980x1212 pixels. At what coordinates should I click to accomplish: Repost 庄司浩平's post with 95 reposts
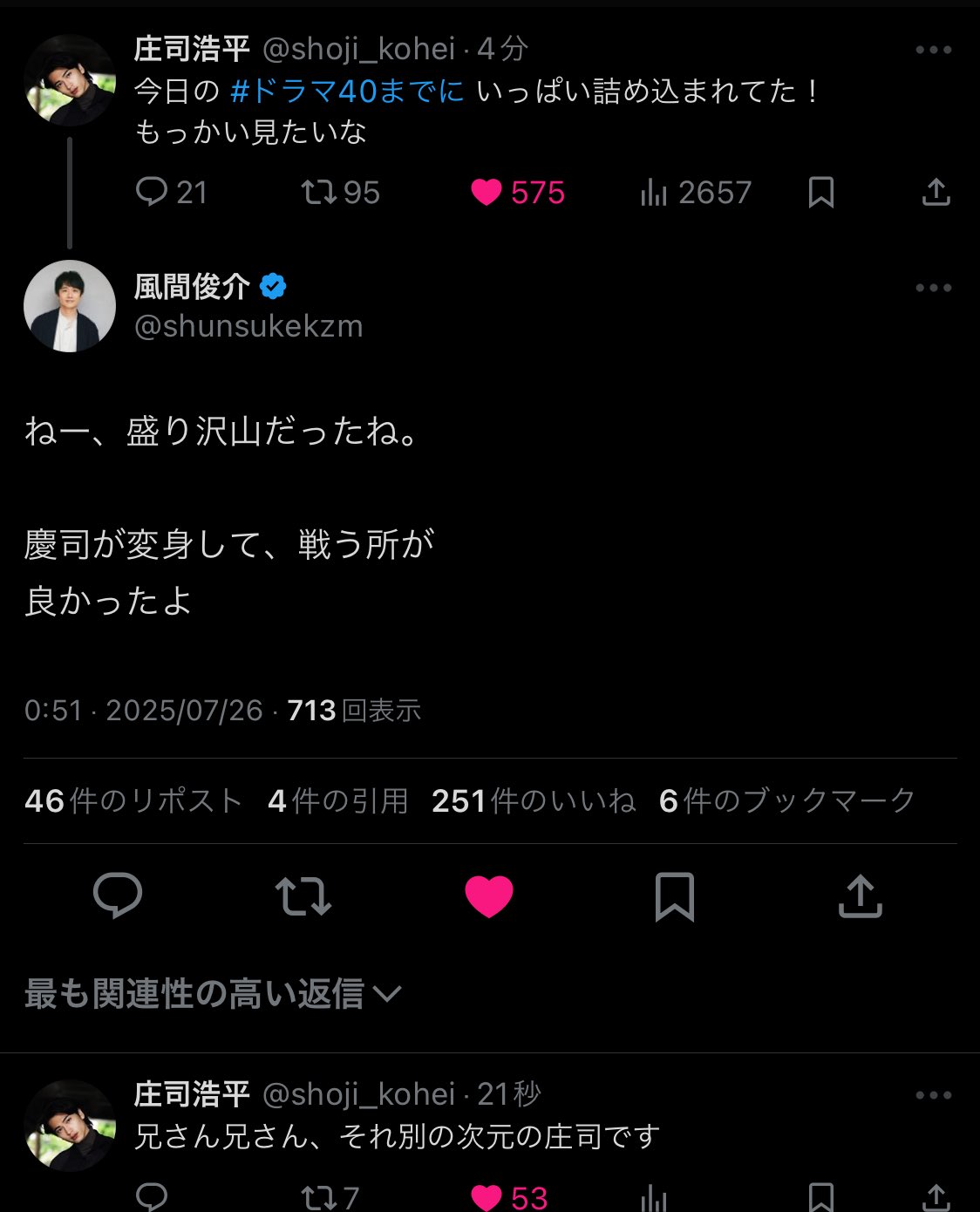pos(319,192)
